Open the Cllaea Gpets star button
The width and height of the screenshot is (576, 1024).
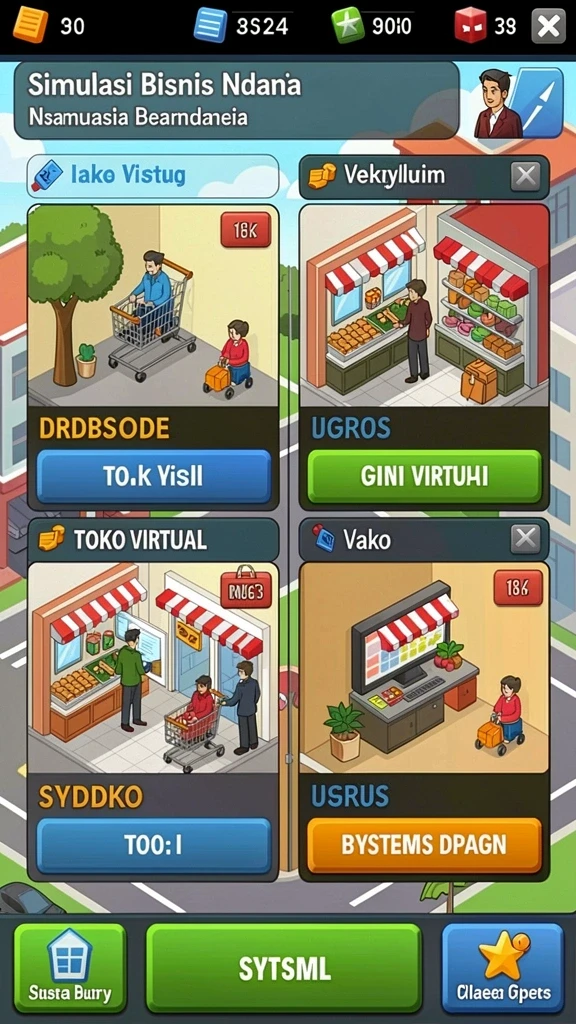tap(503, 968)
